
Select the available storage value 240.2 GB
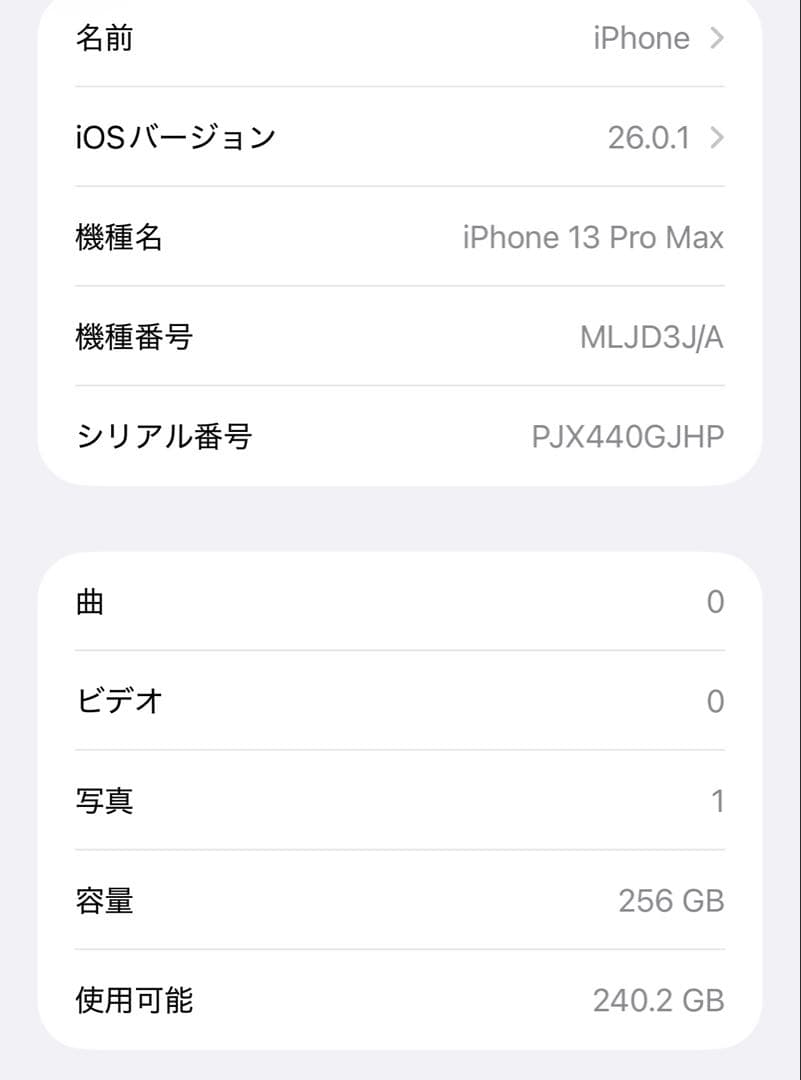[659, 1000]
